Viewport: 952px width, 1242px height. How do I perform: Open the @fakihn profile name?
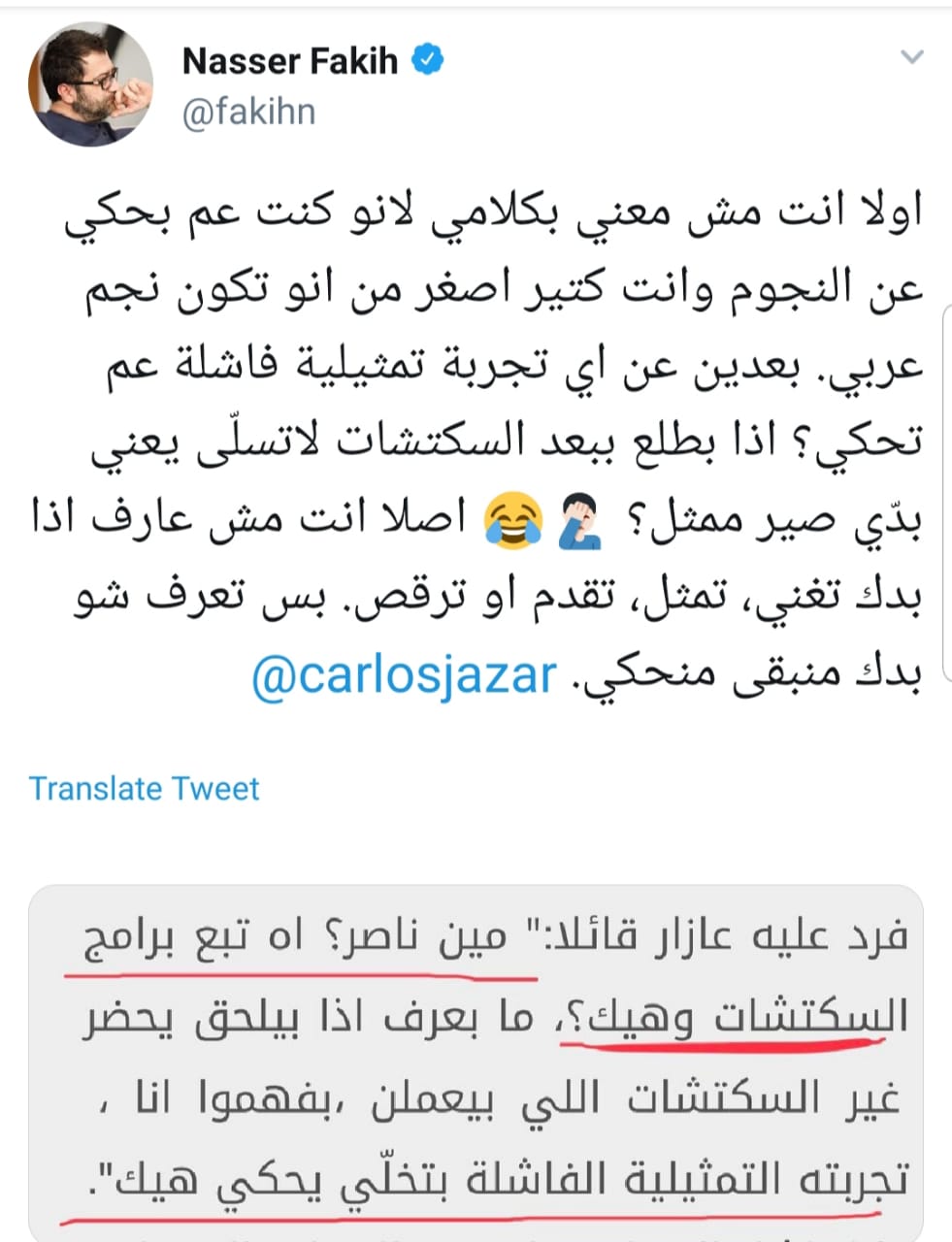[248, 113]
